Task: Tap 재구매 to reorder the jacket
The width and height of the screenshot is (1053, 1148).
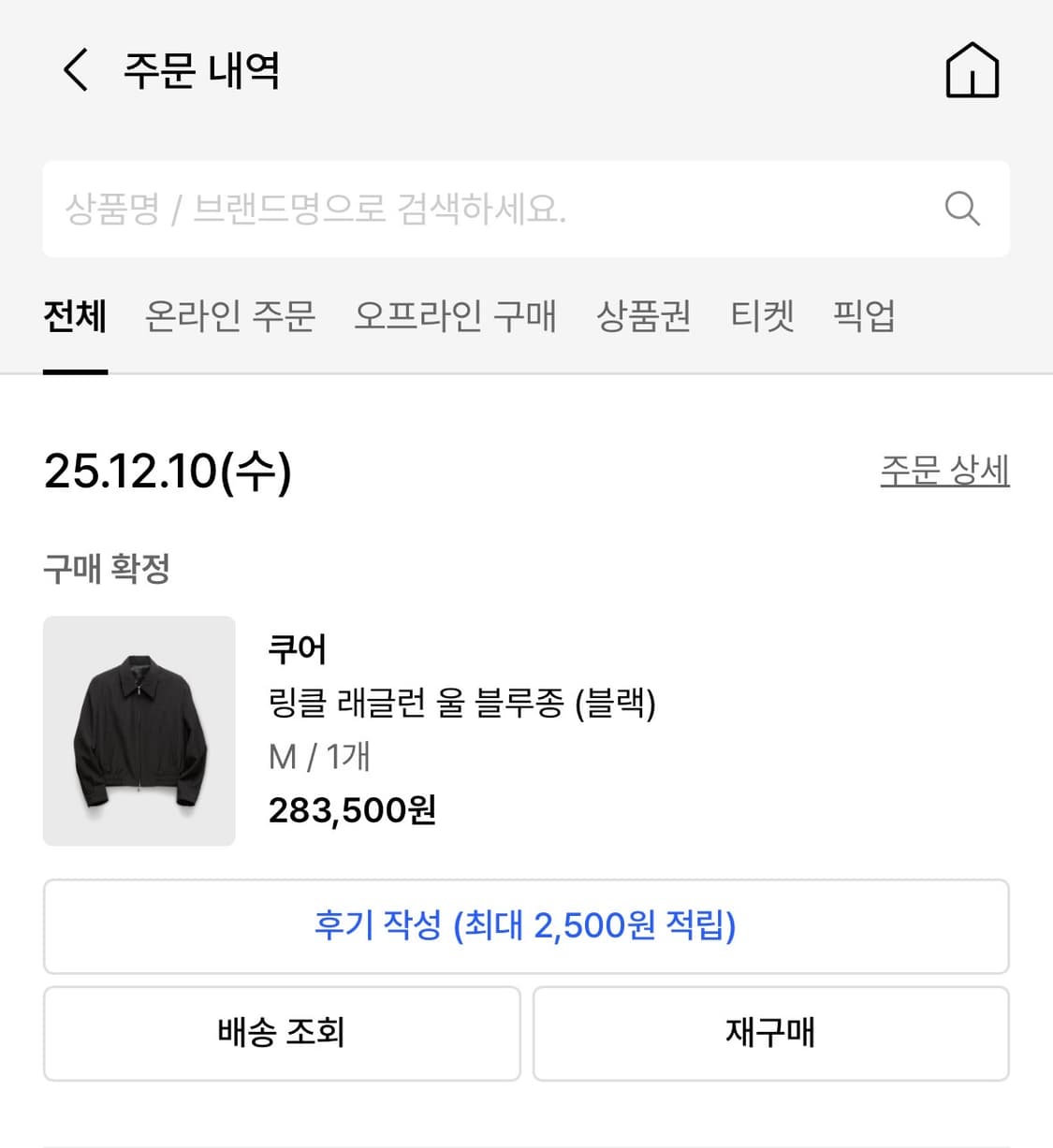Action: (770, 1034)
